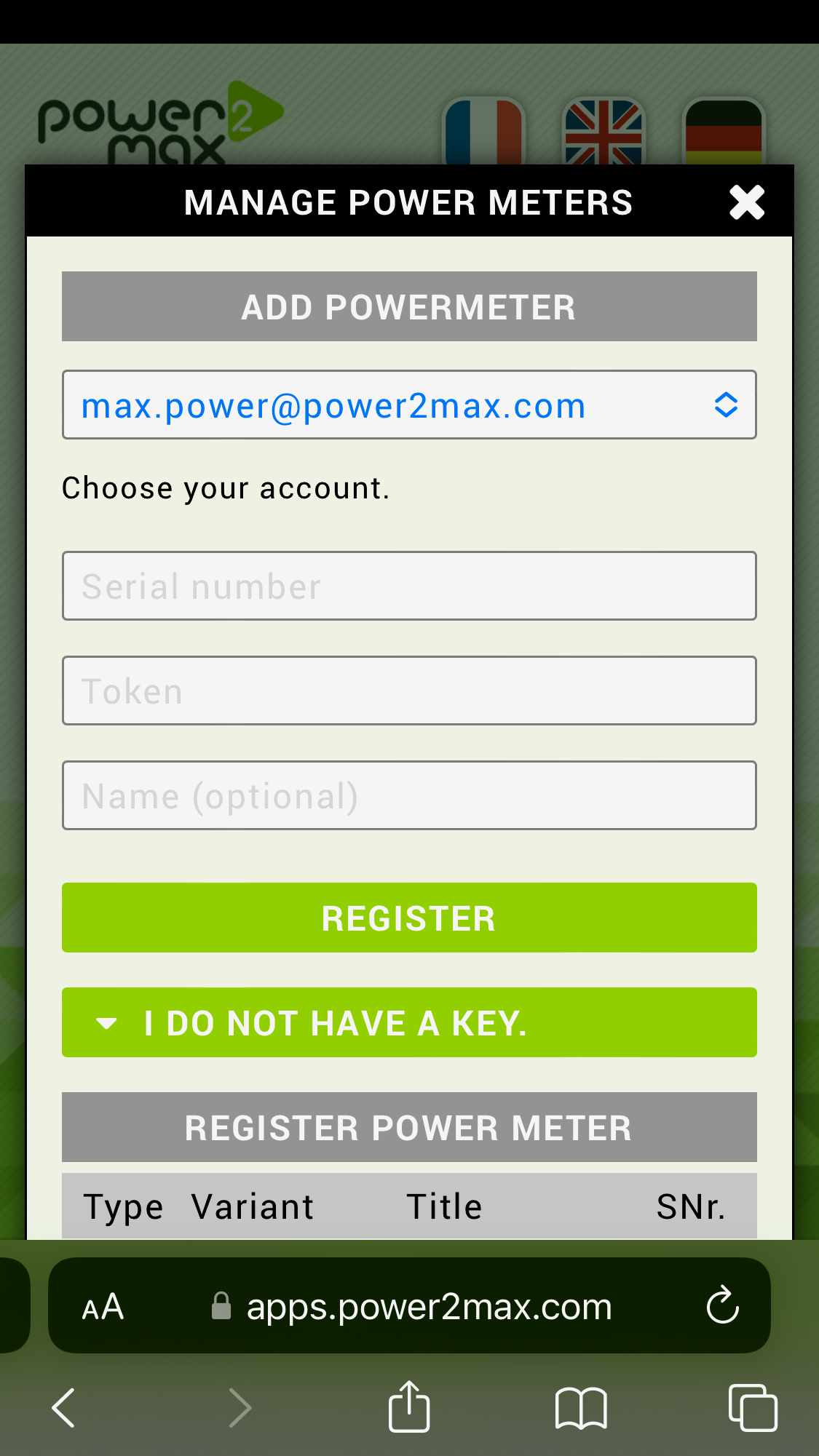
Task: Tap the apps.power2max.com address bar
Action: pyautogui.click(x=430, y=1307)
